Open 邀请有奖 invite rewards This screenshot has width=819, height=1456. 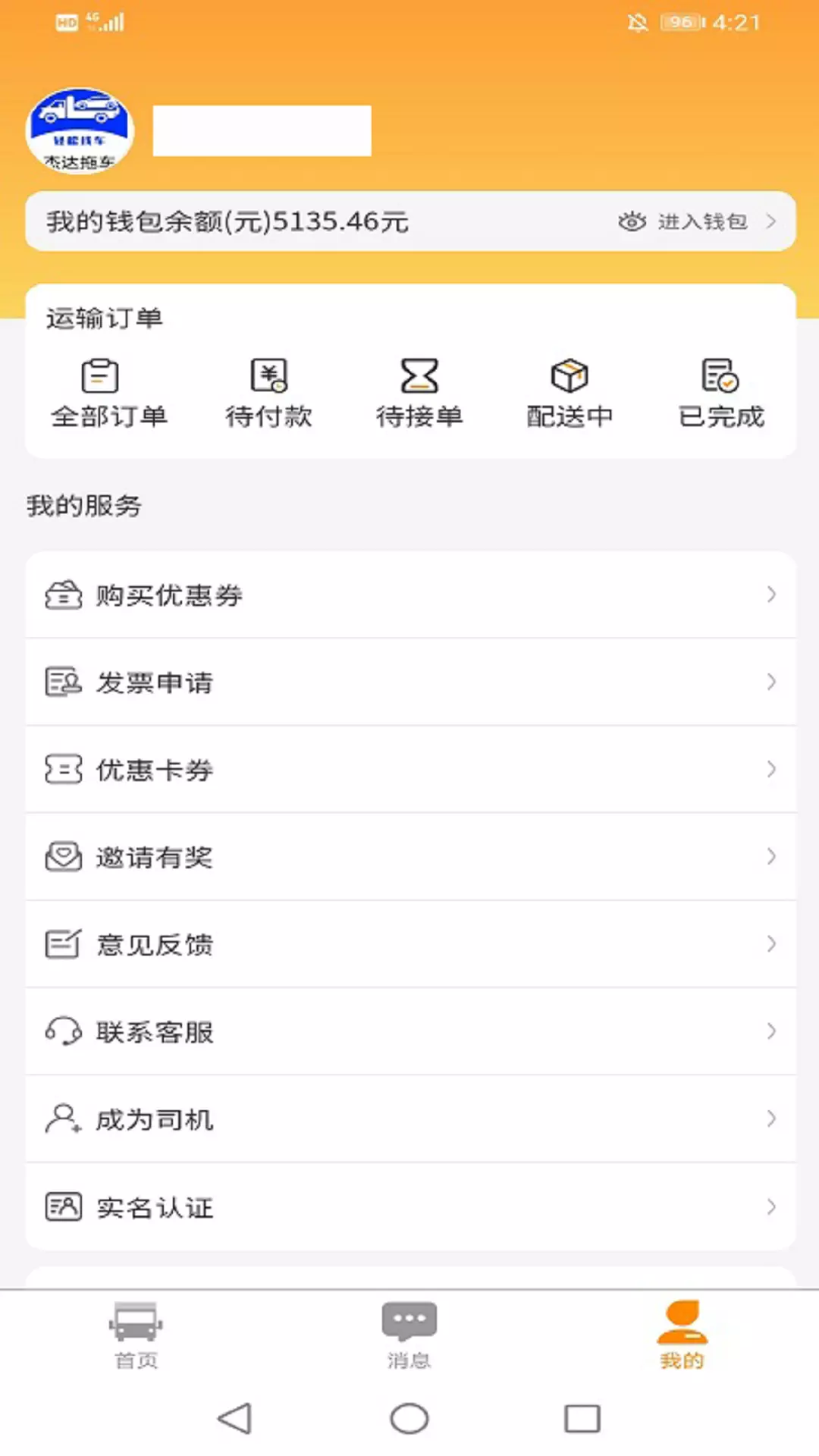(410, 857)
